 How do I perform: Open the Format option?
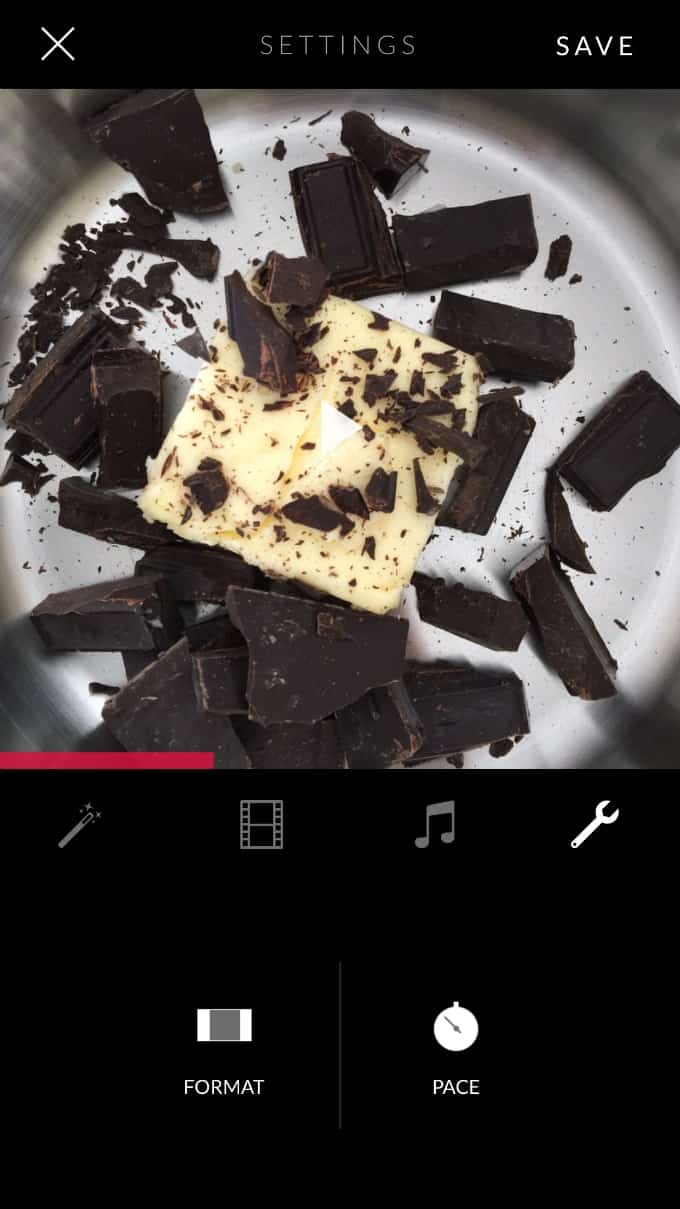[224, 1050]
